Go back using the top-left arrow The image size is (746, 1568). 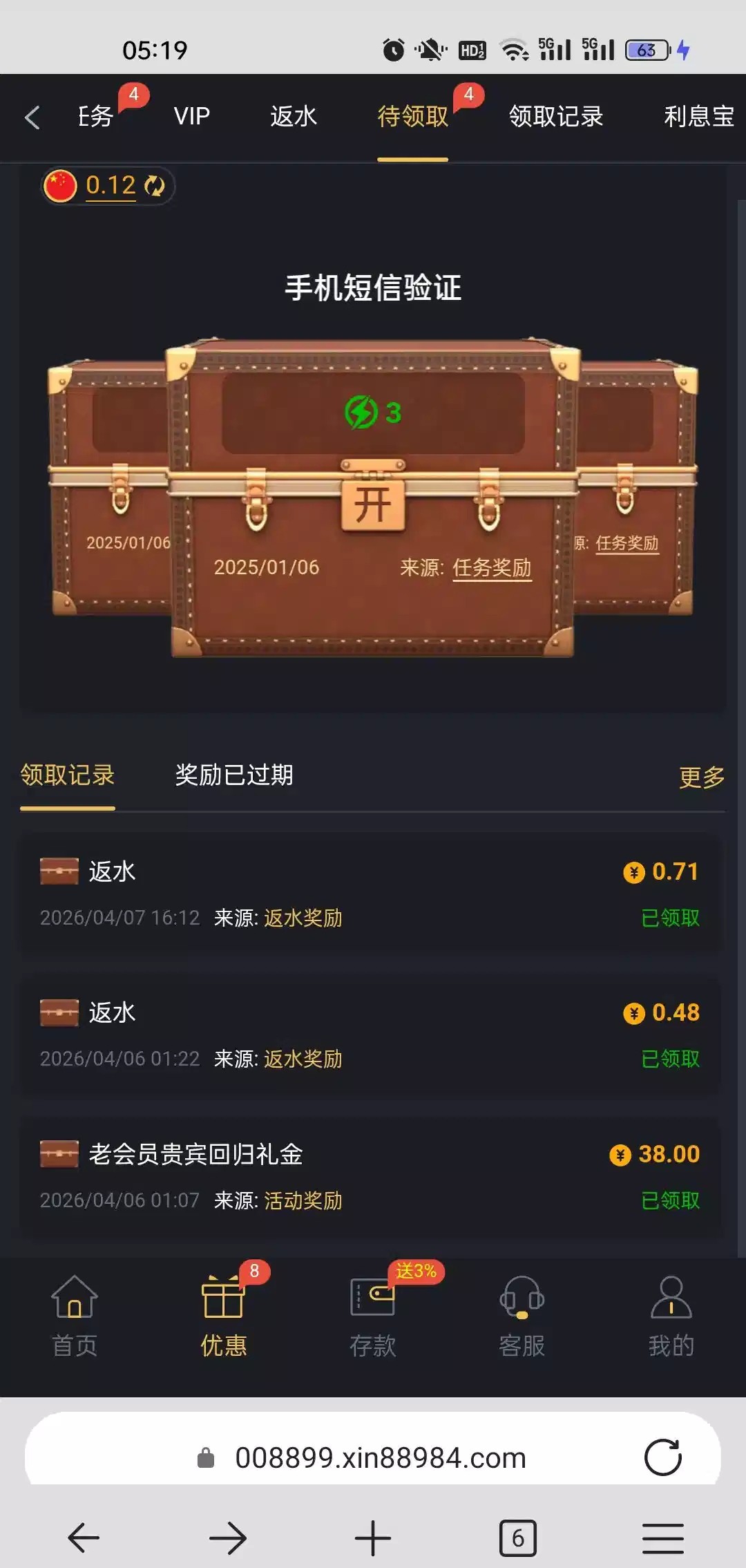[x=32, y=117]
